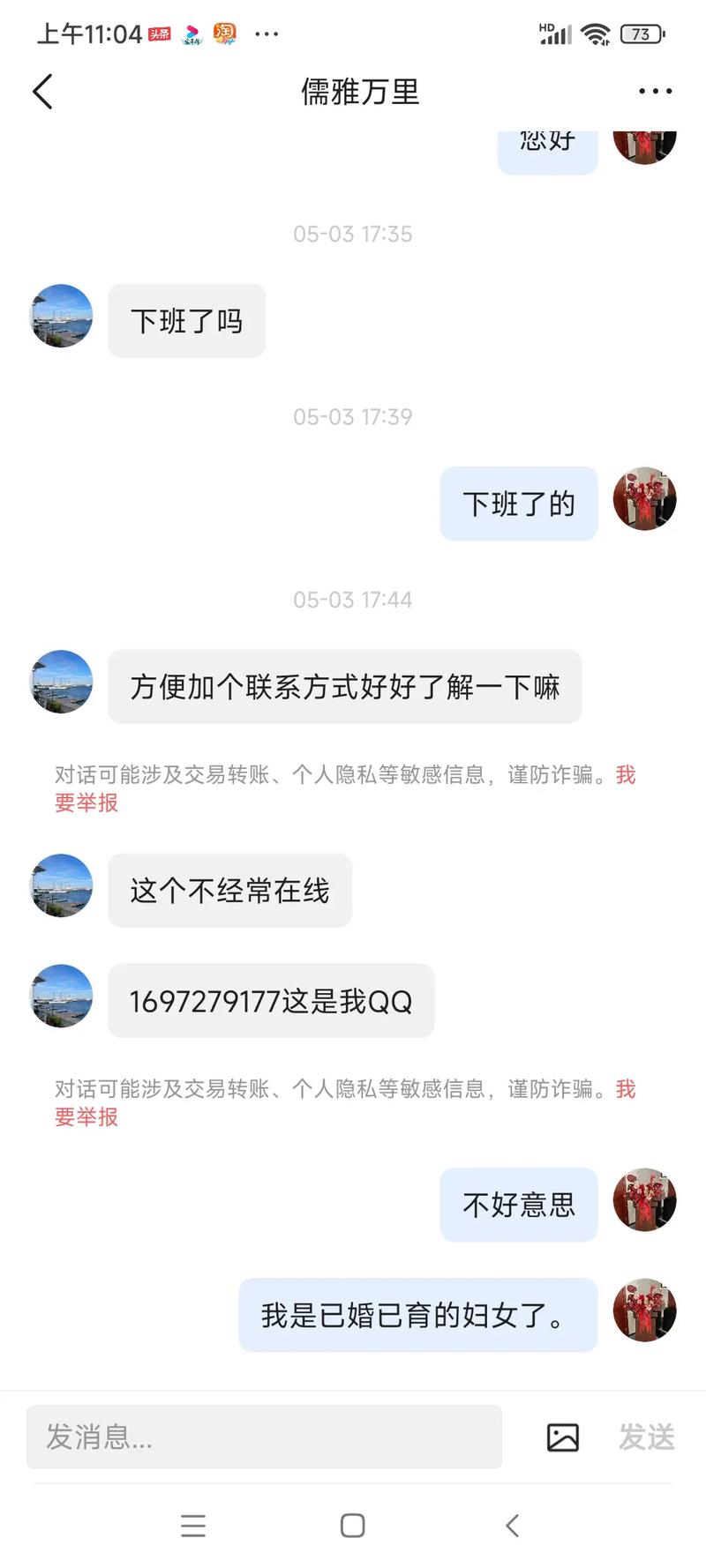Image resolution: width=706 pixels, height=1568 pixels.
Task: Tap 我要举报 link below the QQ message
Action: [86, 1116]
